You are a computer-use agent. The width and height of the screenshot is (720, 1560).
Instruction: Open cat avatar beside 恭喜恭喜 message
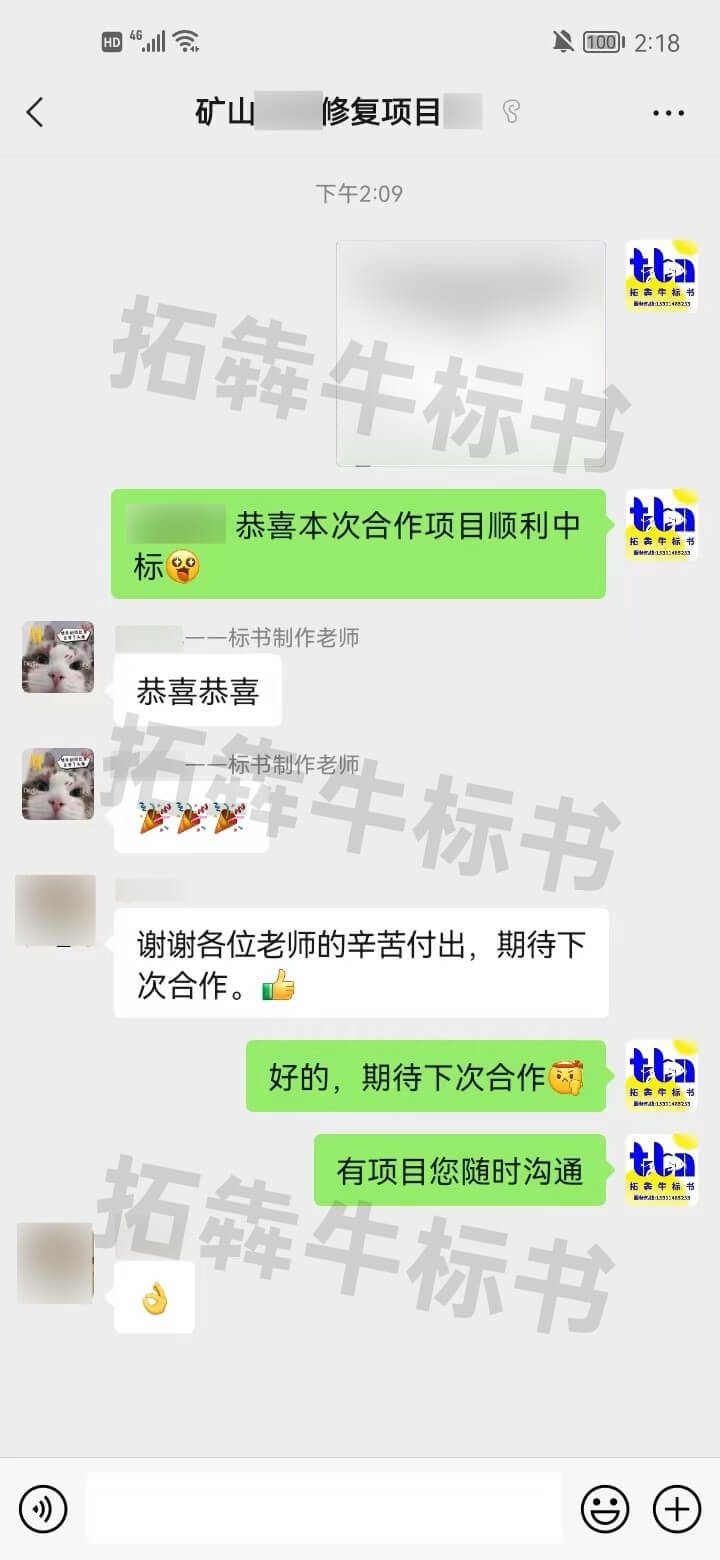point(58,657)
